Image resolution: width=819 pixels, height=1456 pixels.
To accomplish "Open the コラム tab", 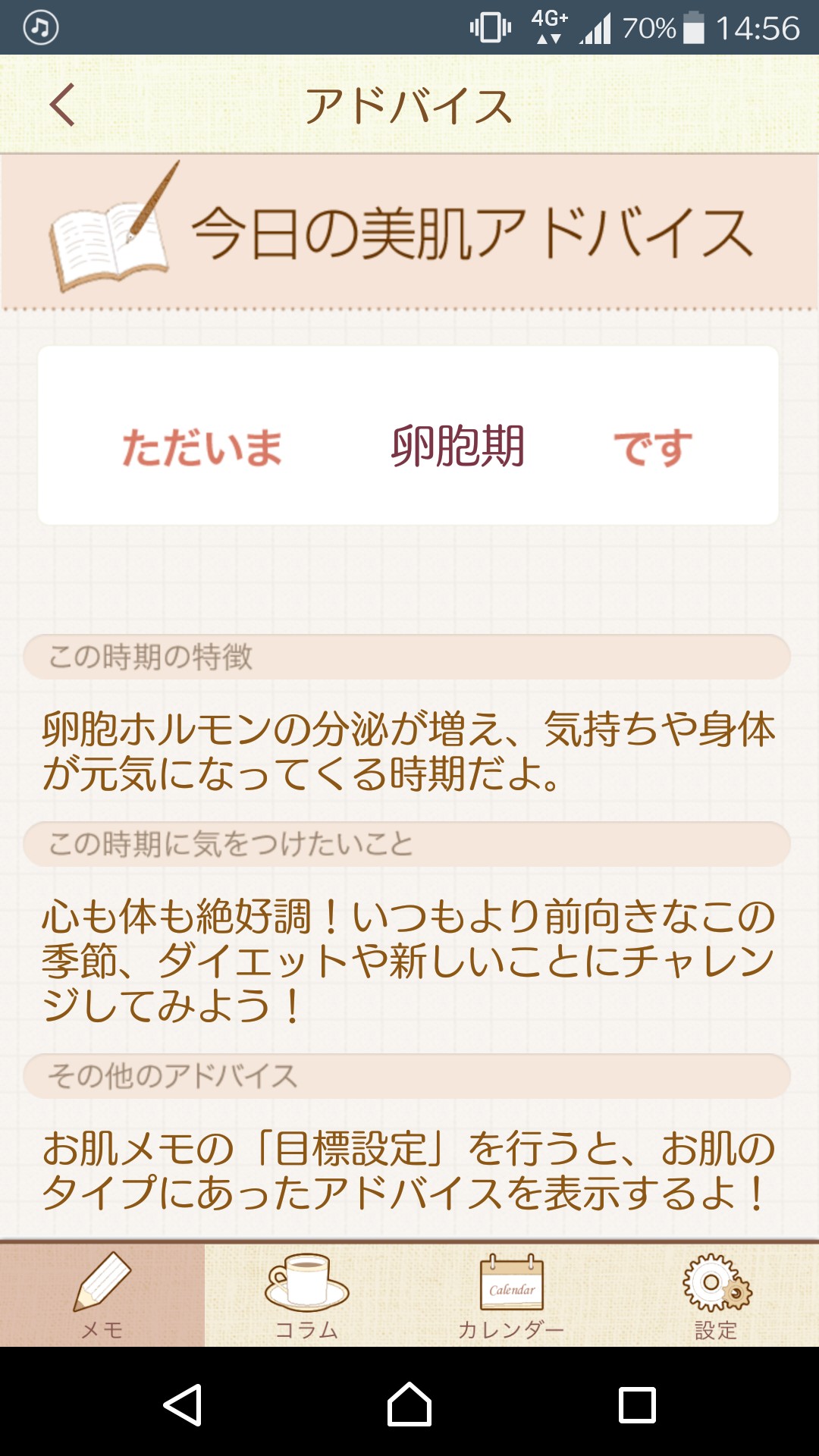I will point(307,1295).
